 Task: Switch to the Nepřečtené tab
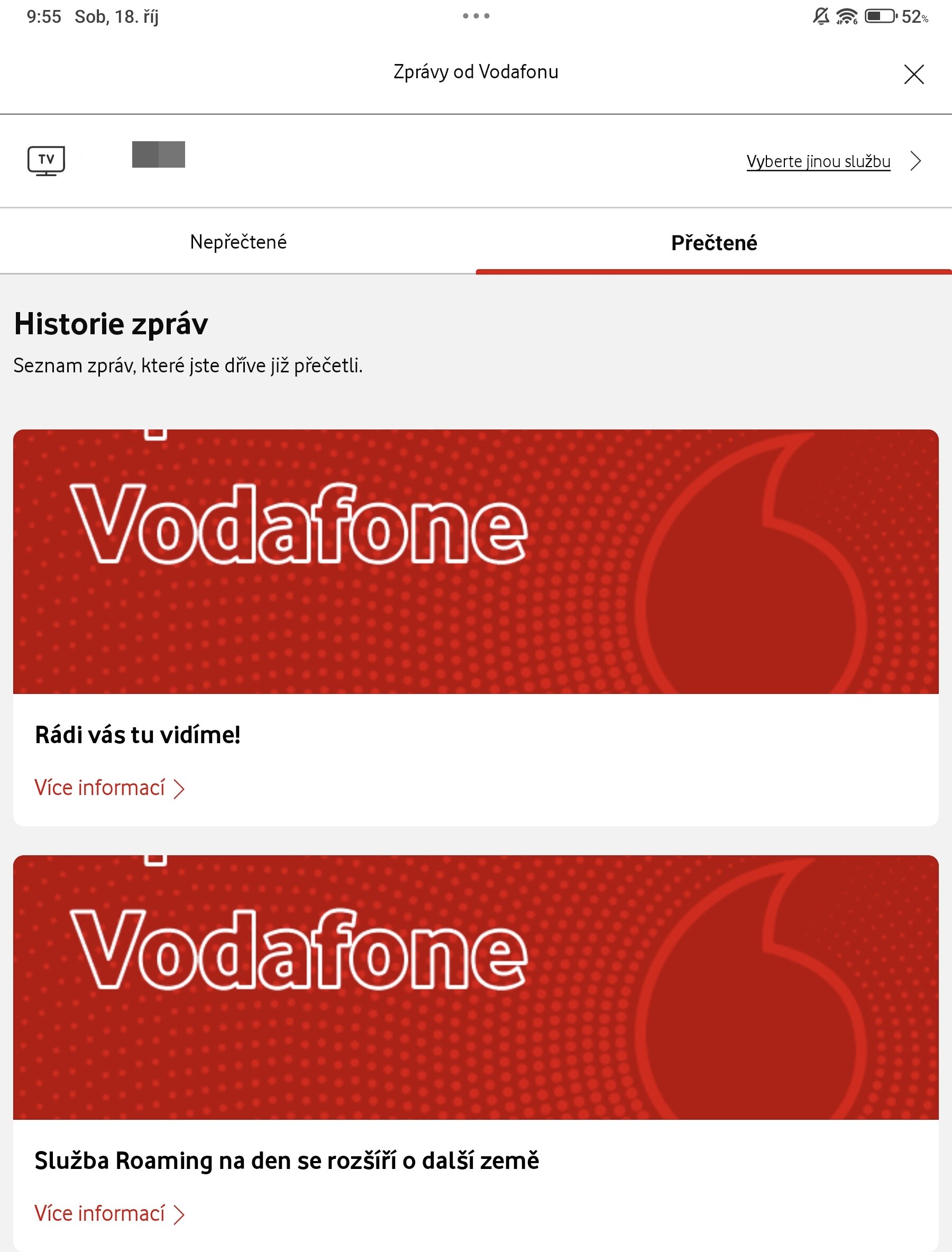point(238,242)
